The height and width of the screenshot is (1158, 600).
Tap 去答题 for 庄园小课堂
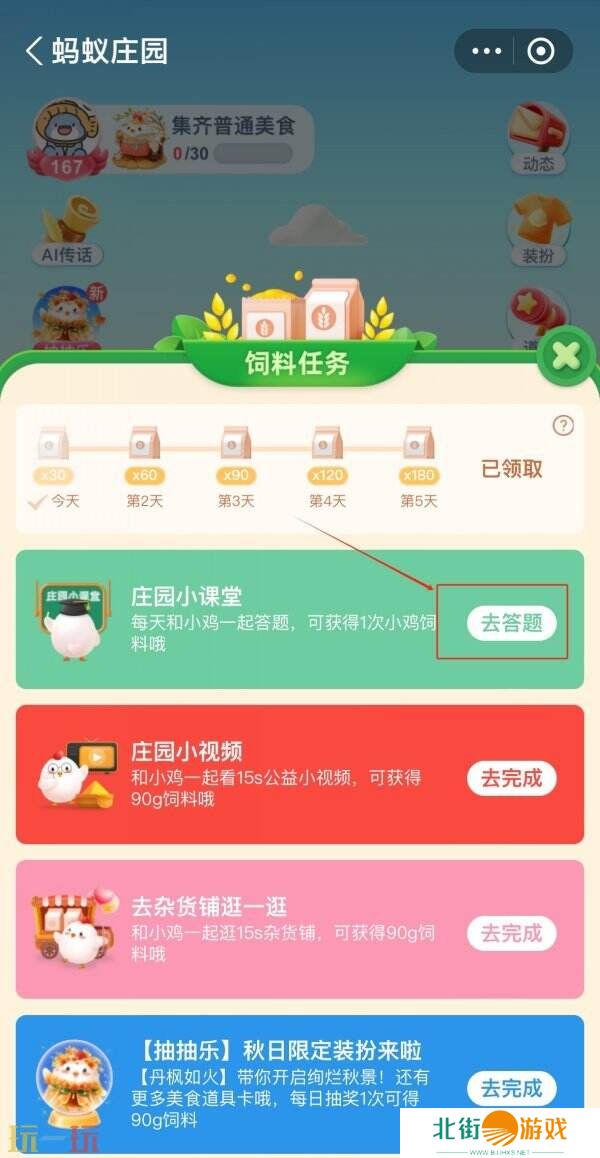click(x=511, y=623)
